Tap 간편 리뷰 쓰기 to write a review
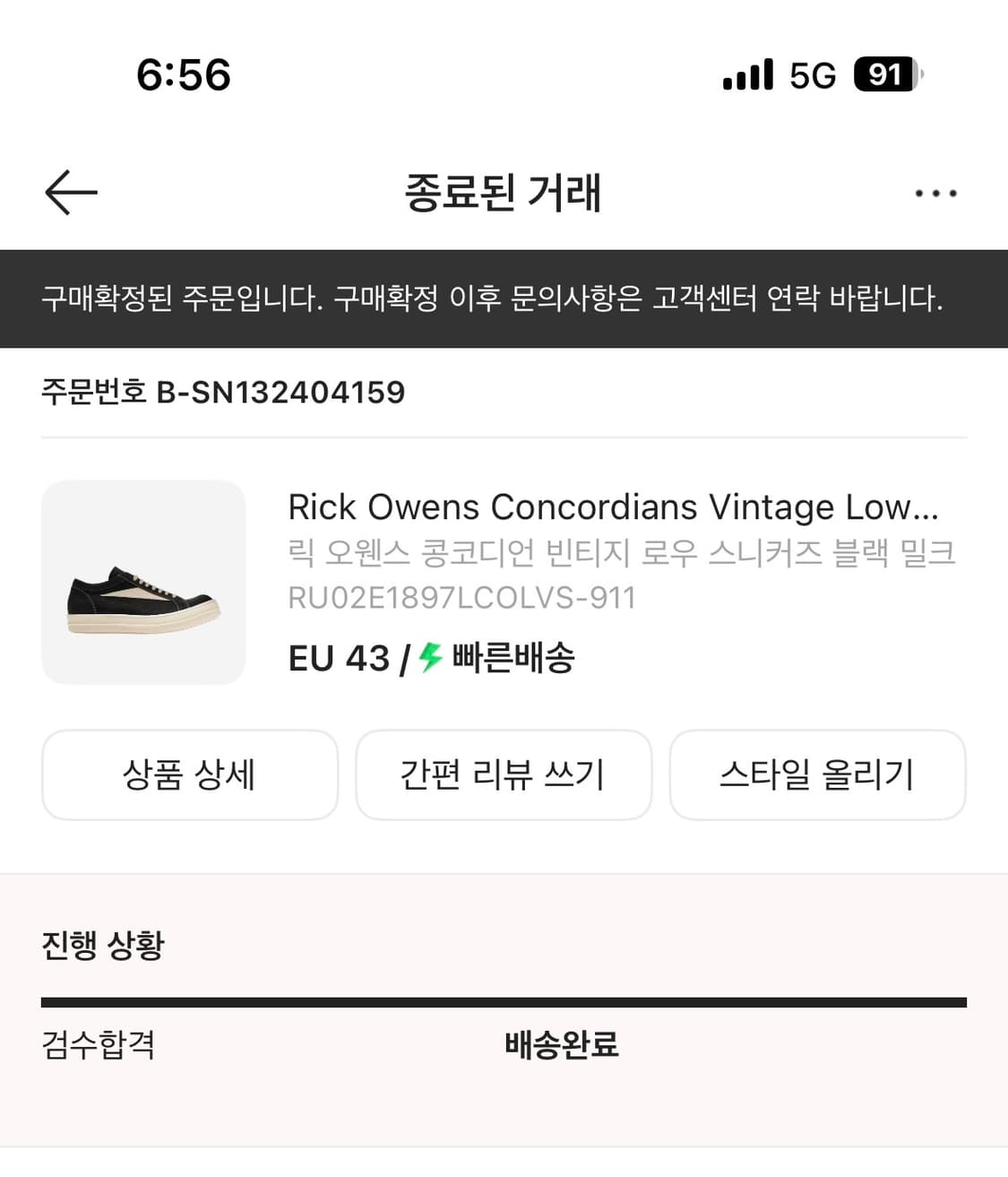Viewport: 1008px width, 1177px height. coord(504,775)
